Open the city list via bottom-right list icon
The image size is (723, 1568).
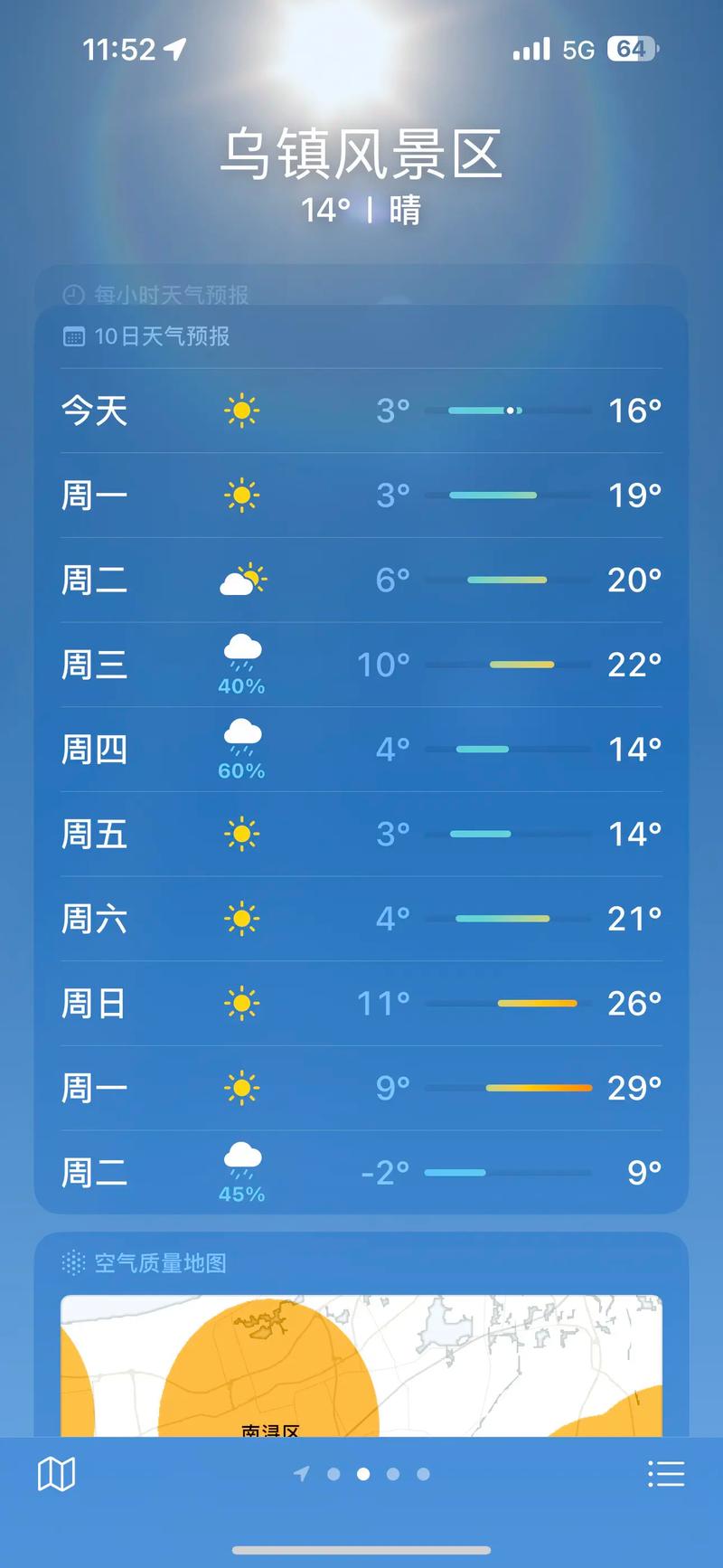coord(667,1472)
